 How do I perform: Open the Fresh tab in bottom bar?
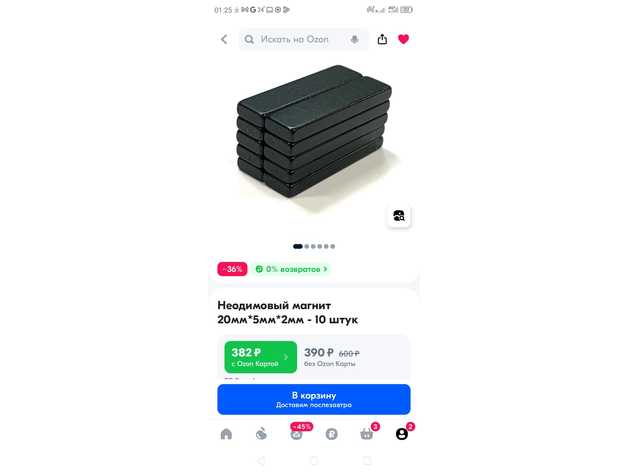pos(261,434)
